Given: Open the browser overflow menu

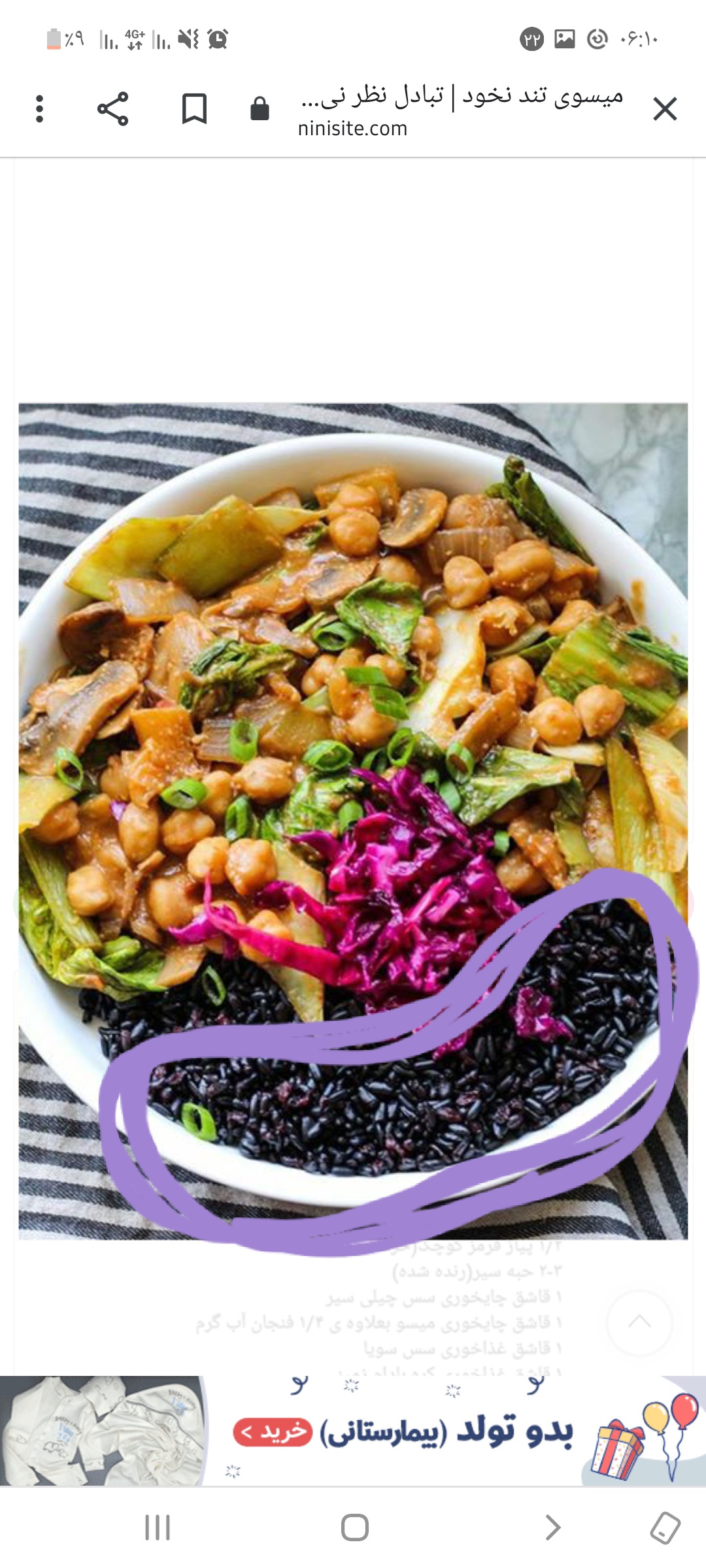Looking at the screenshot, I should tap(40, 109).
